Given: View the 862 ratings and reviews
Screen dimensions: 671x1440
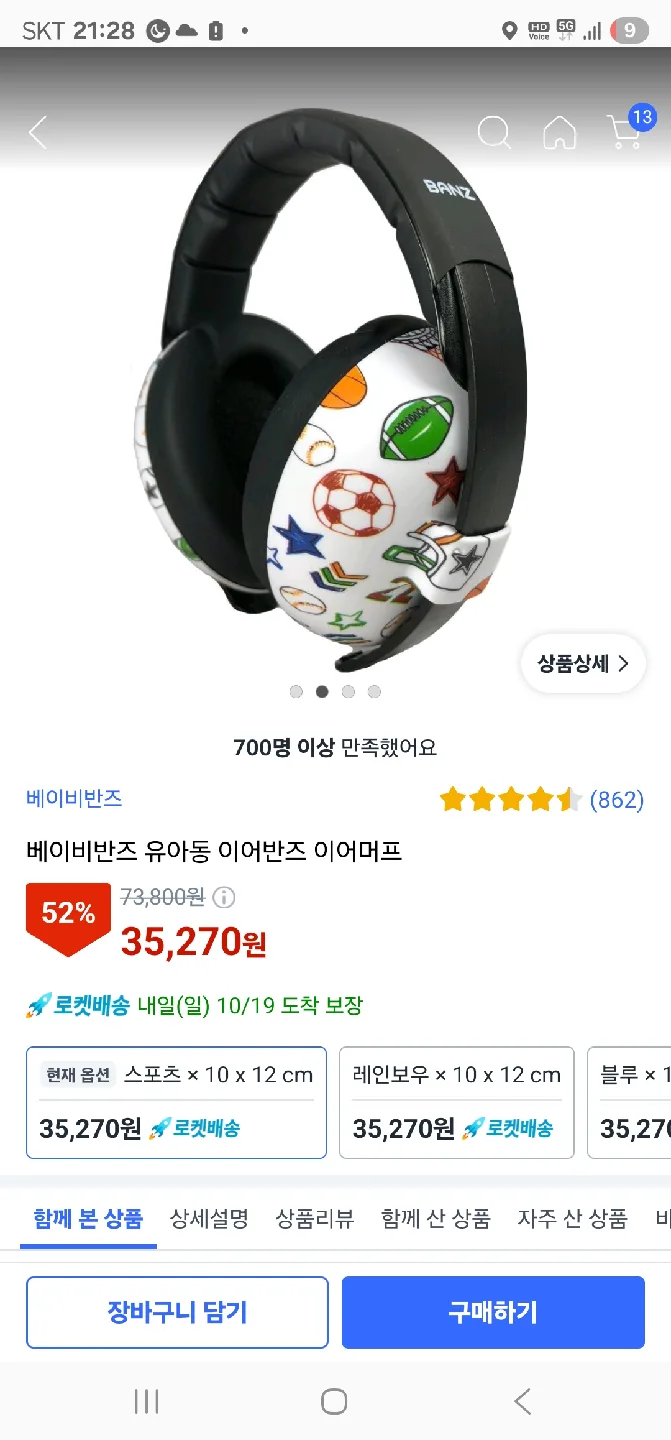Looking at the screenshot, I should coord(541,799).
